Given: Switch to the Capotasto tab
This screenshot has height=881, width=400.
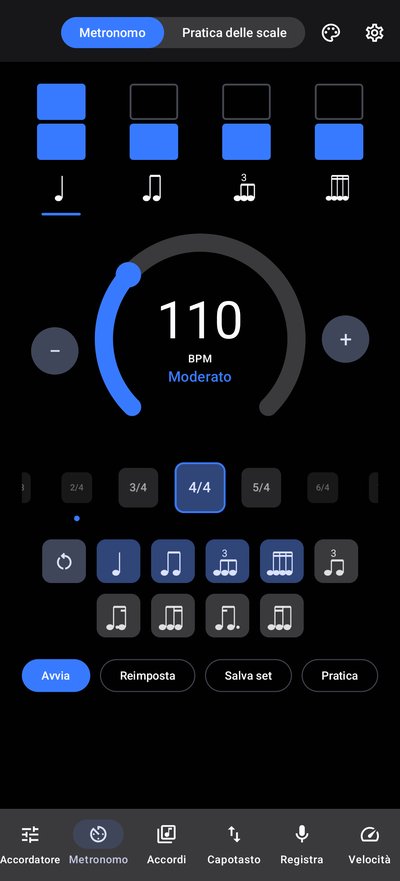Looking at the screenshot, I should [234, 844].
